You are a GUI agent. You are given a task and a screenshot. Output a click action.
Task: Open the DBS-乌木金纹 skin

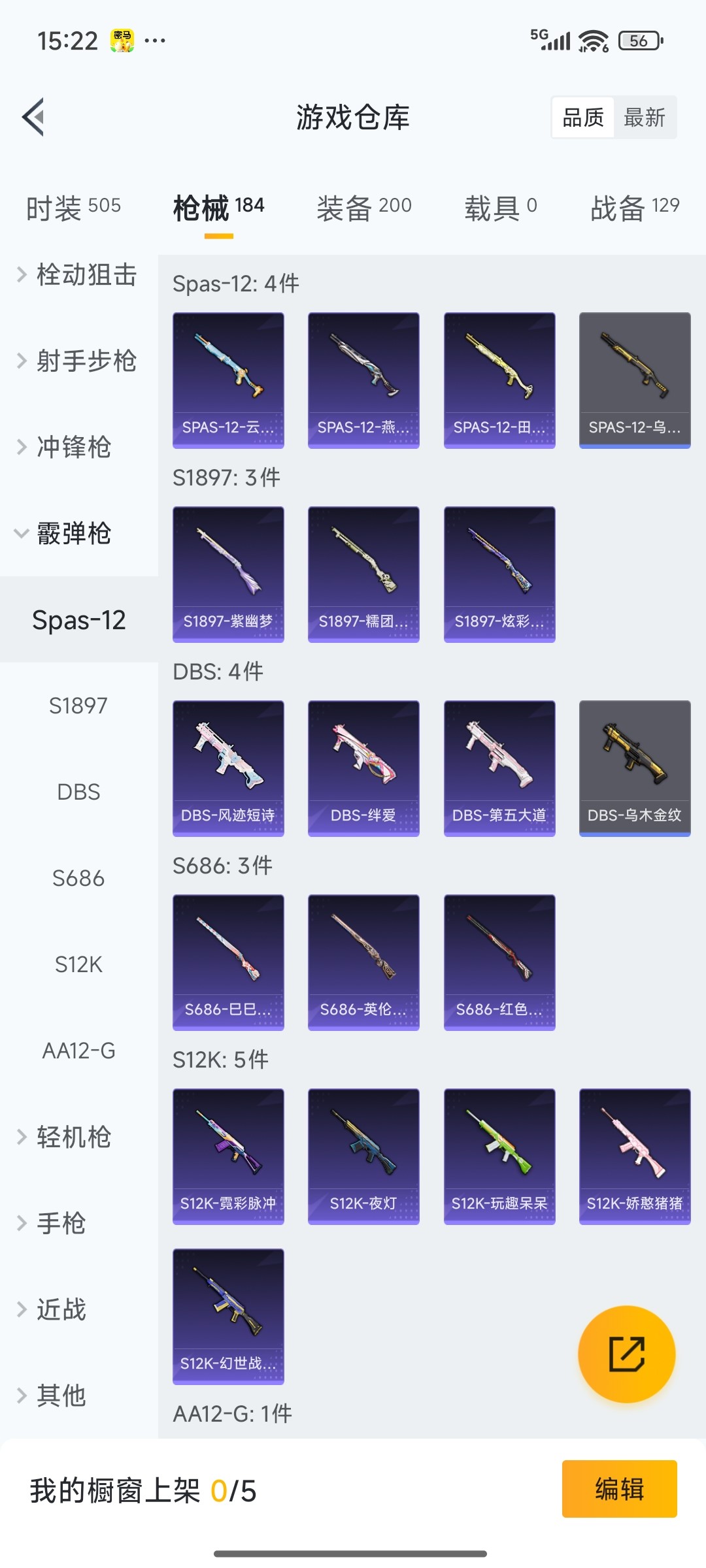[635, 768]
